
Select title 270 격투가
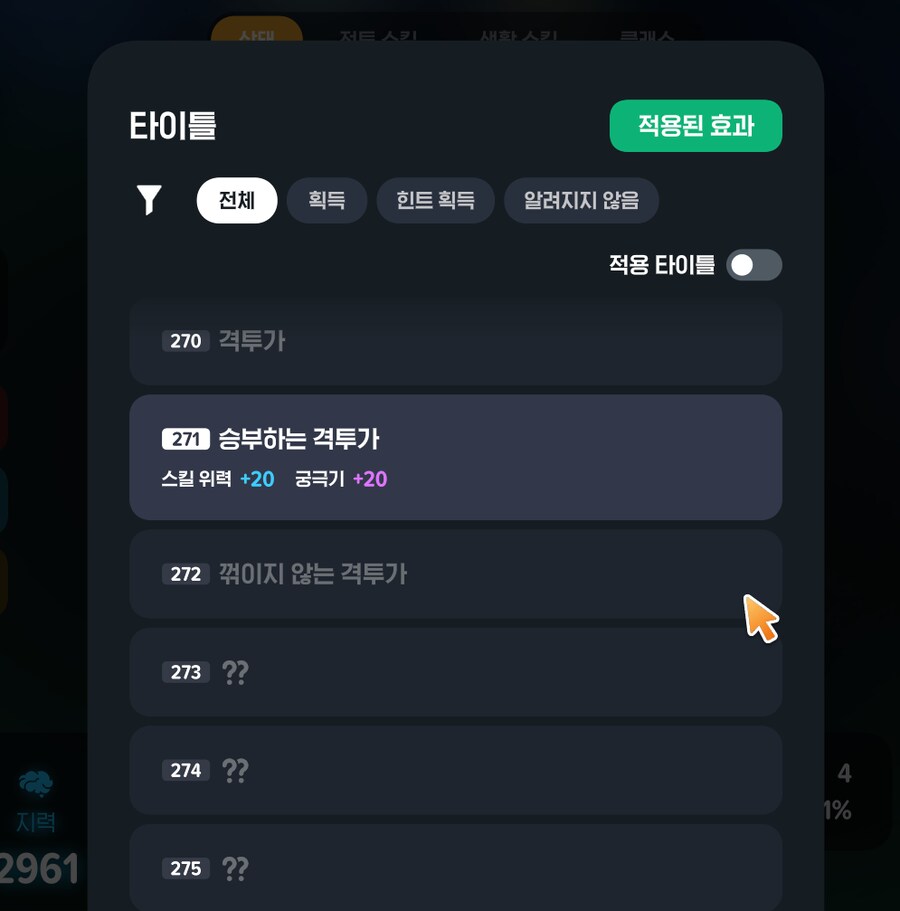pos(455,342)
